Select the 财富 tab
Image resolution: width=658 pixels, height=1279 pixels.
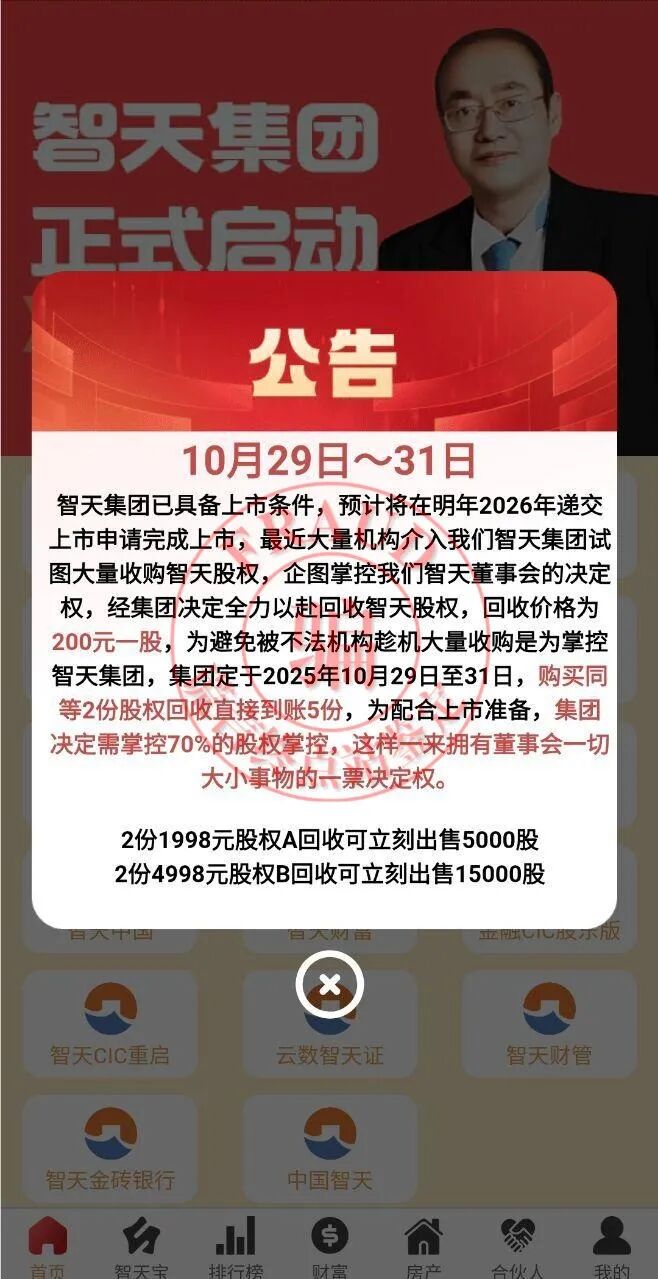click(x=329, y=1246)
